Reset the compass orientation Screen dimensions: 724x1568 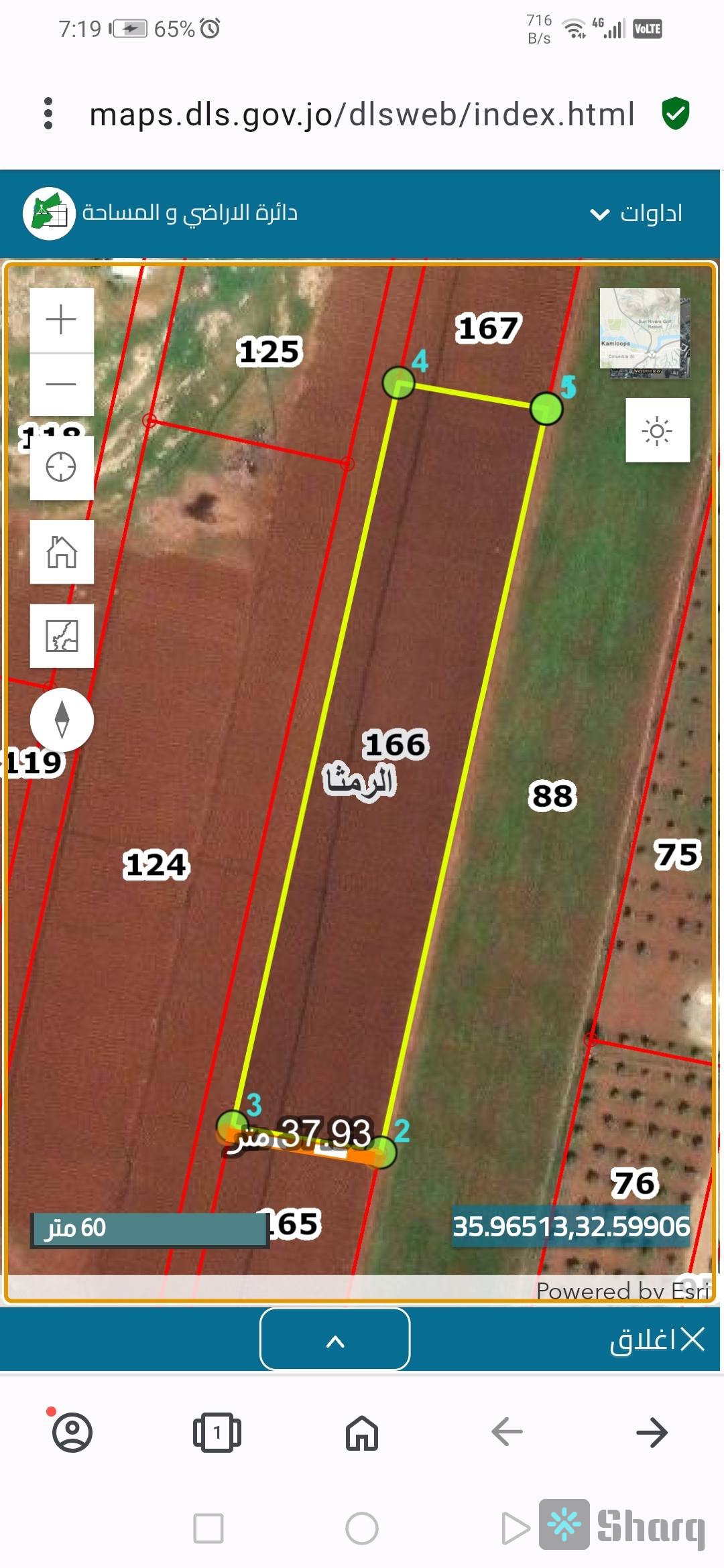[62, 720]
